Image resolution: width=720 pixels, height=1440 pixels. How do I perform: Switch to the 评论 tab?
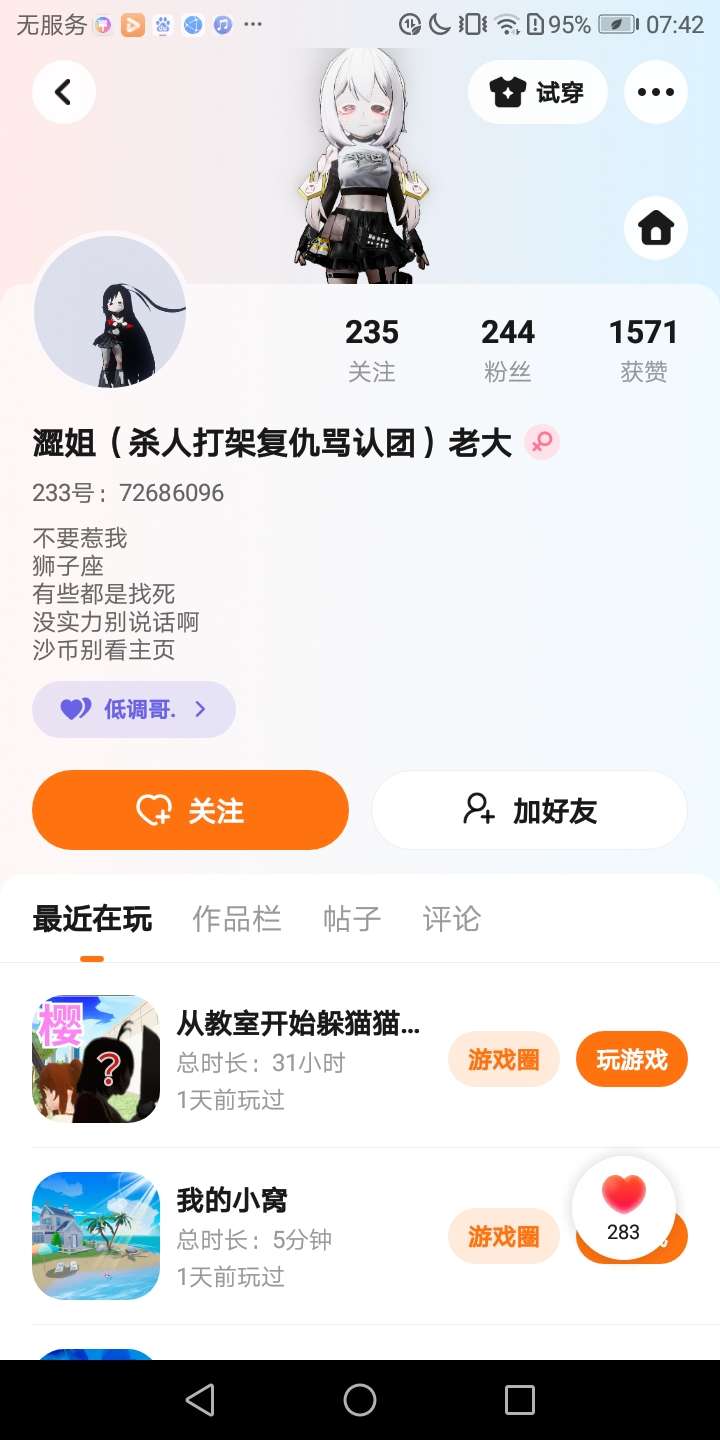[x=452, y=918]
